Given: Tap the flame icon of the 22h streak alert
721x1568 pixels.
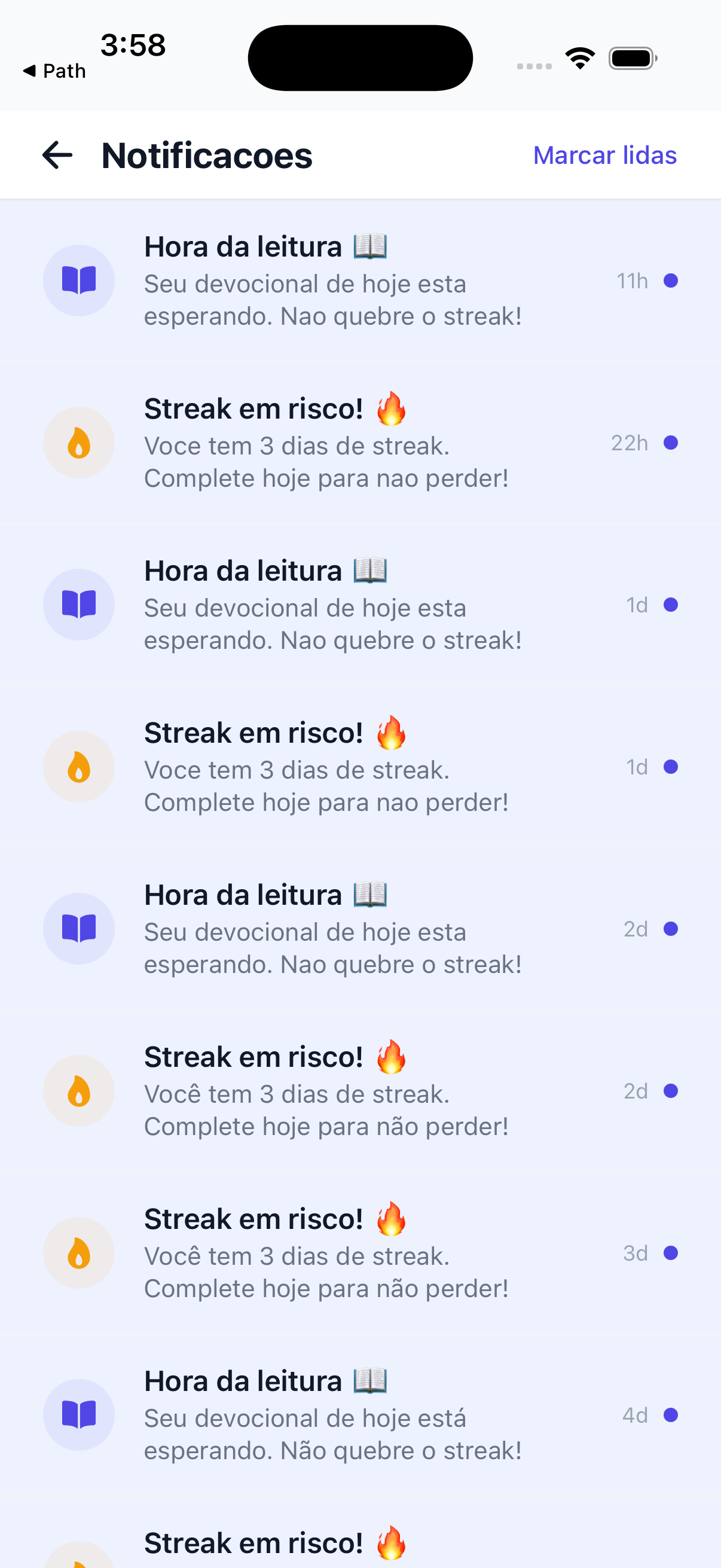Looking at the screenshot, I should point(78,443).
